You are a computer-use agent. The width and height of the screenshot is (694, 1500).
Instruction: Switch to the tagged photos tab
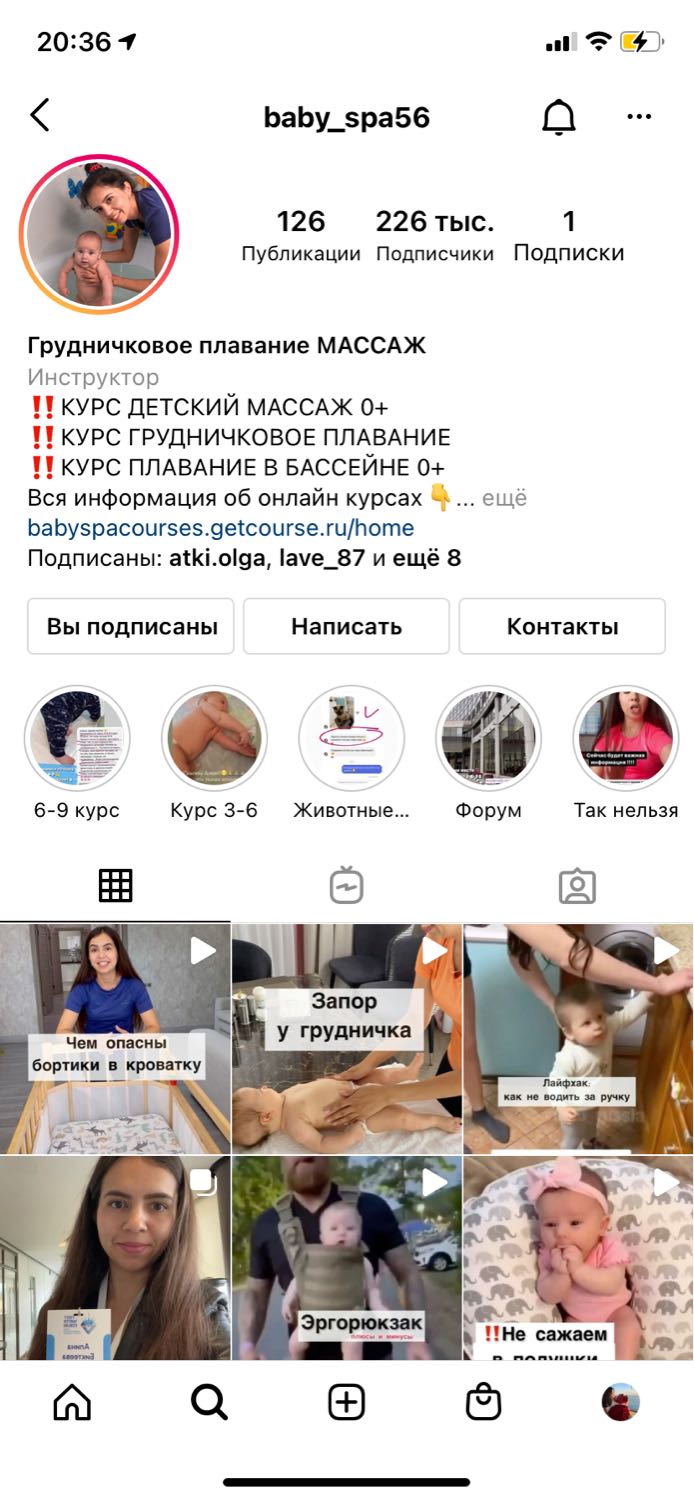(577, 885)
